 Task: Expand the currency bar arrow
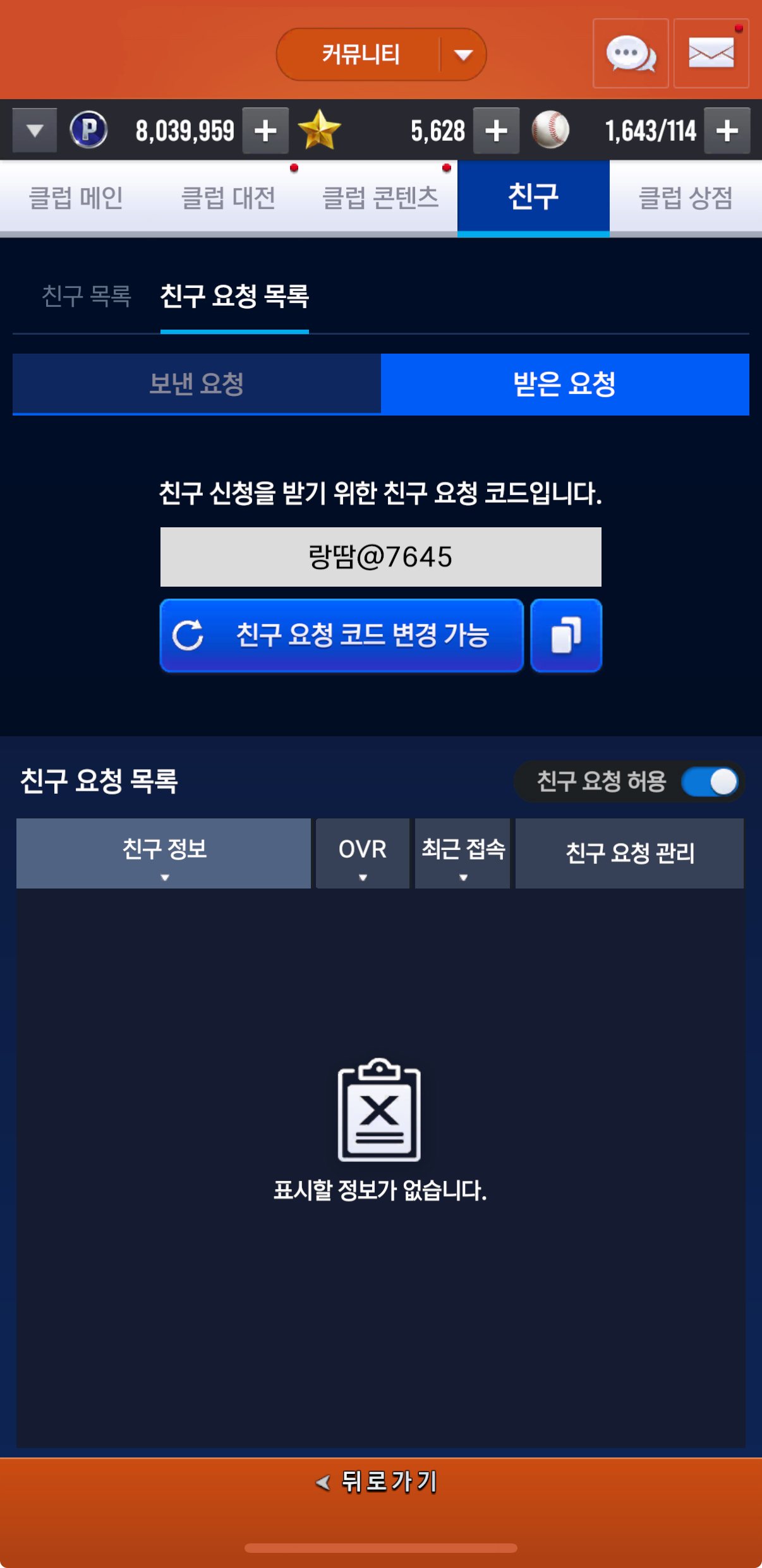point(35,131)
